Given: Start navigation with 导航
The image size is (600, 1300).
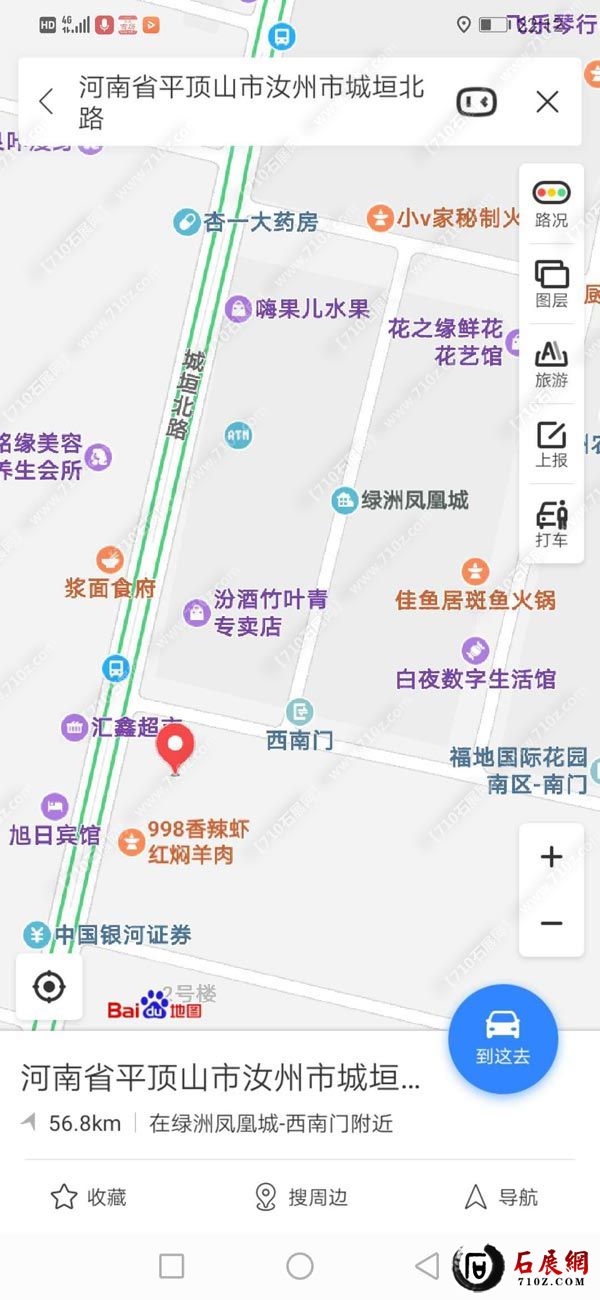Looking at the screenshot, I should [502, 1197].
